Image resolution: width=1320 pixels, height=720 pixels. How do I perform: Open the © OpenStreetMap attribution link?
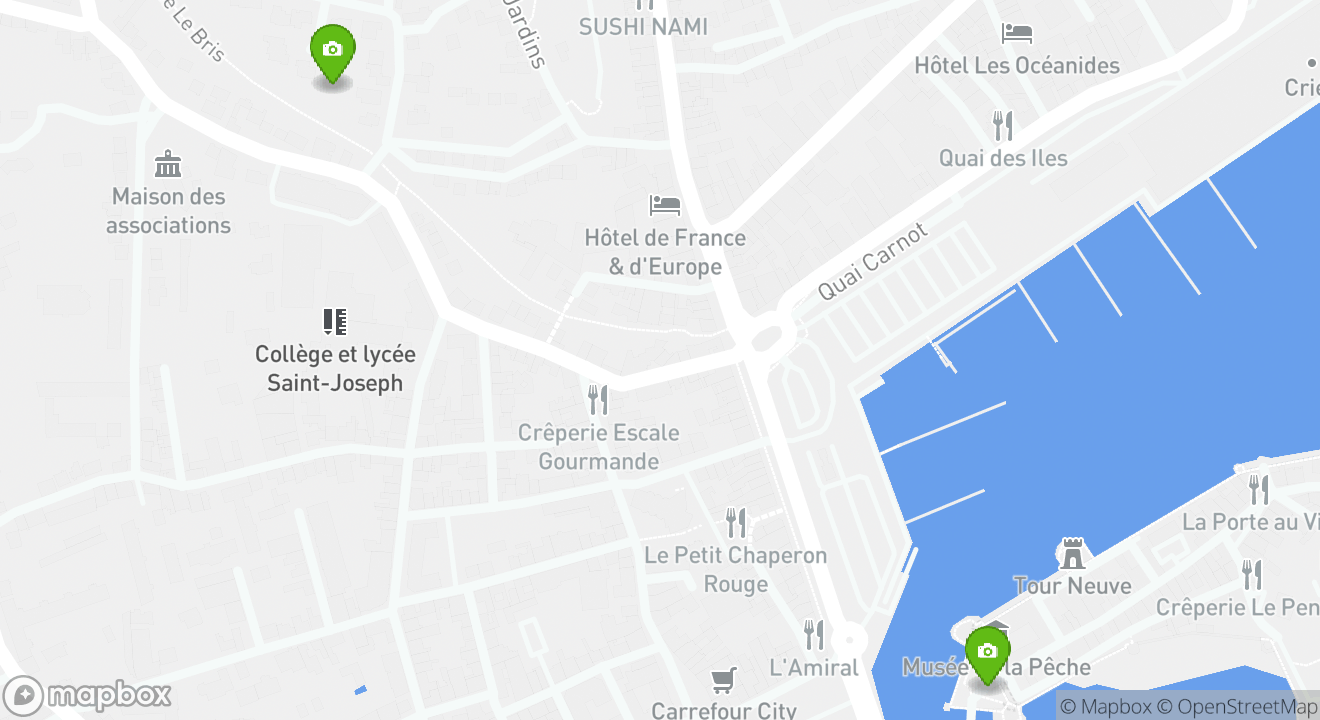click(x=1238, y=707)
